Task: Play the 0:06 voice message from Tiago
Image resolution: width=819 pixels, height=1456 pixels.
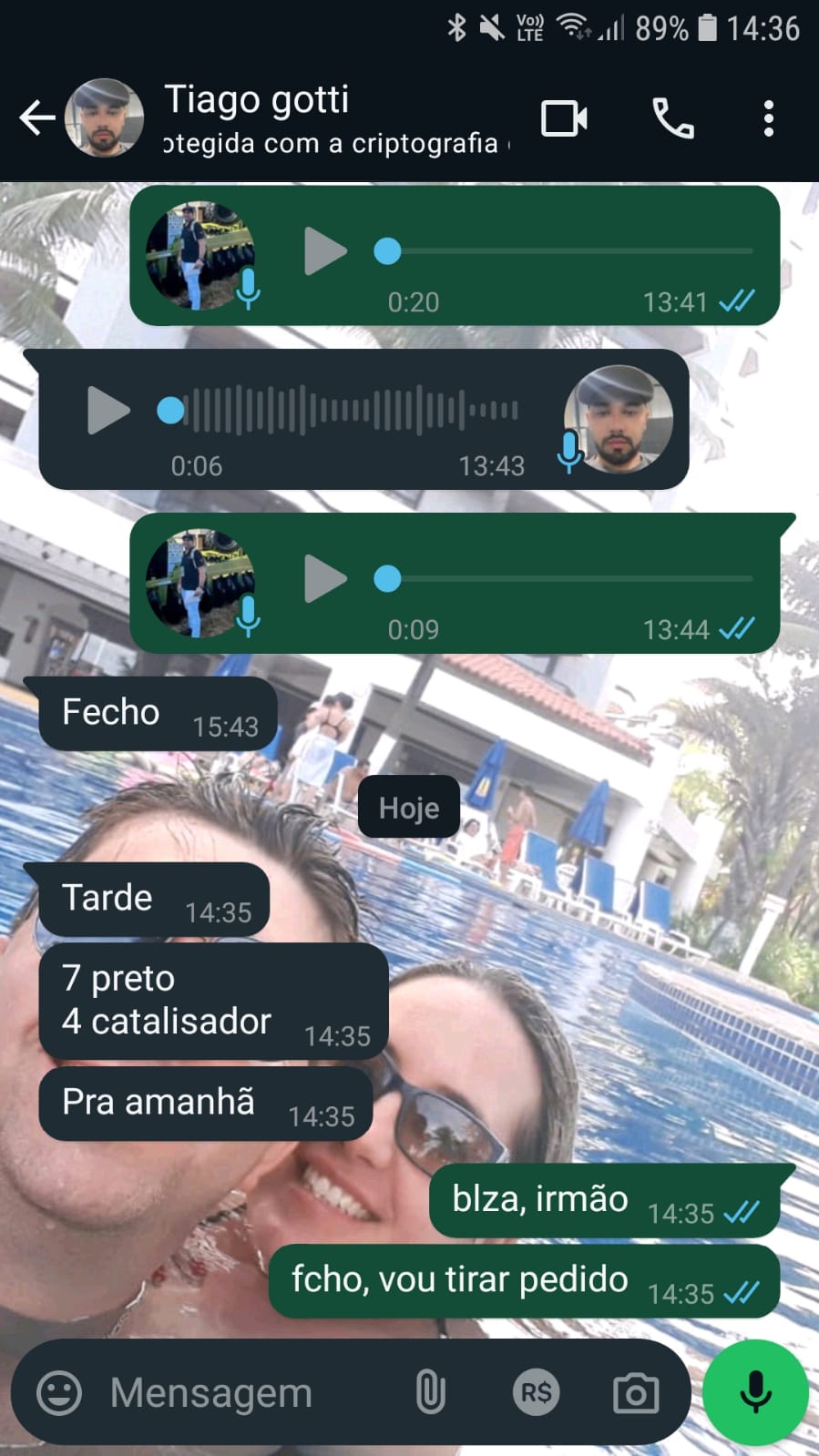Action: pyautogui.click(x=108, y=411)
